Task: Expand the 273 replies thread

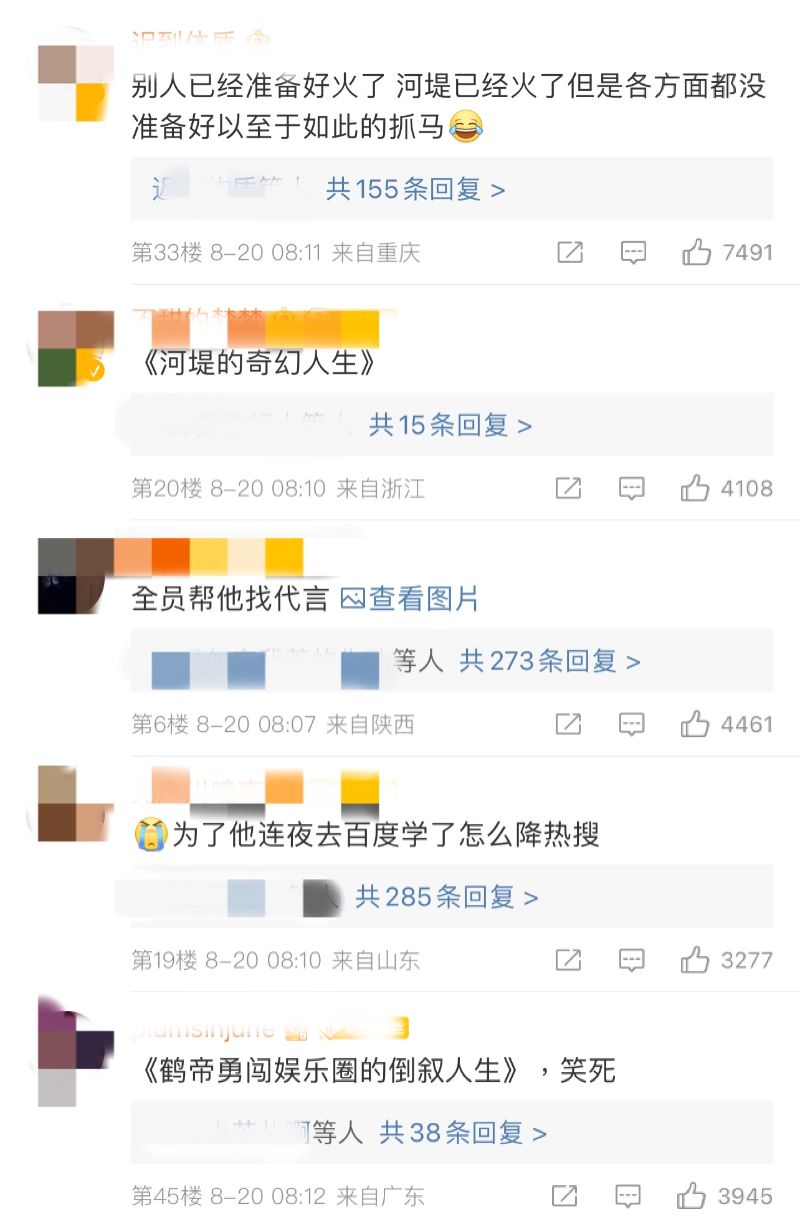Action: [550, 661]
